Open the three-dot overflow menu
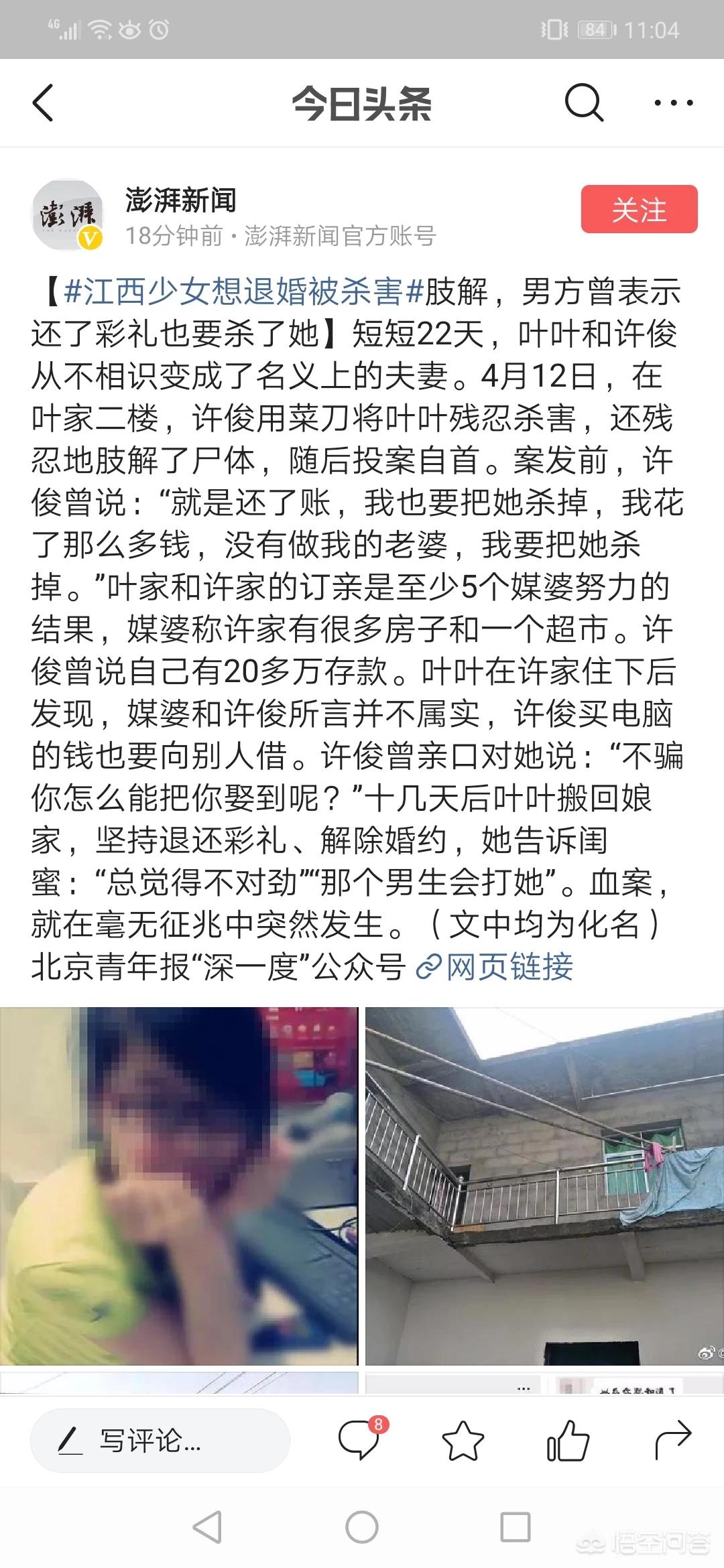The height and width of the screenshot is (1568, 724). click(x=673, y=103)
